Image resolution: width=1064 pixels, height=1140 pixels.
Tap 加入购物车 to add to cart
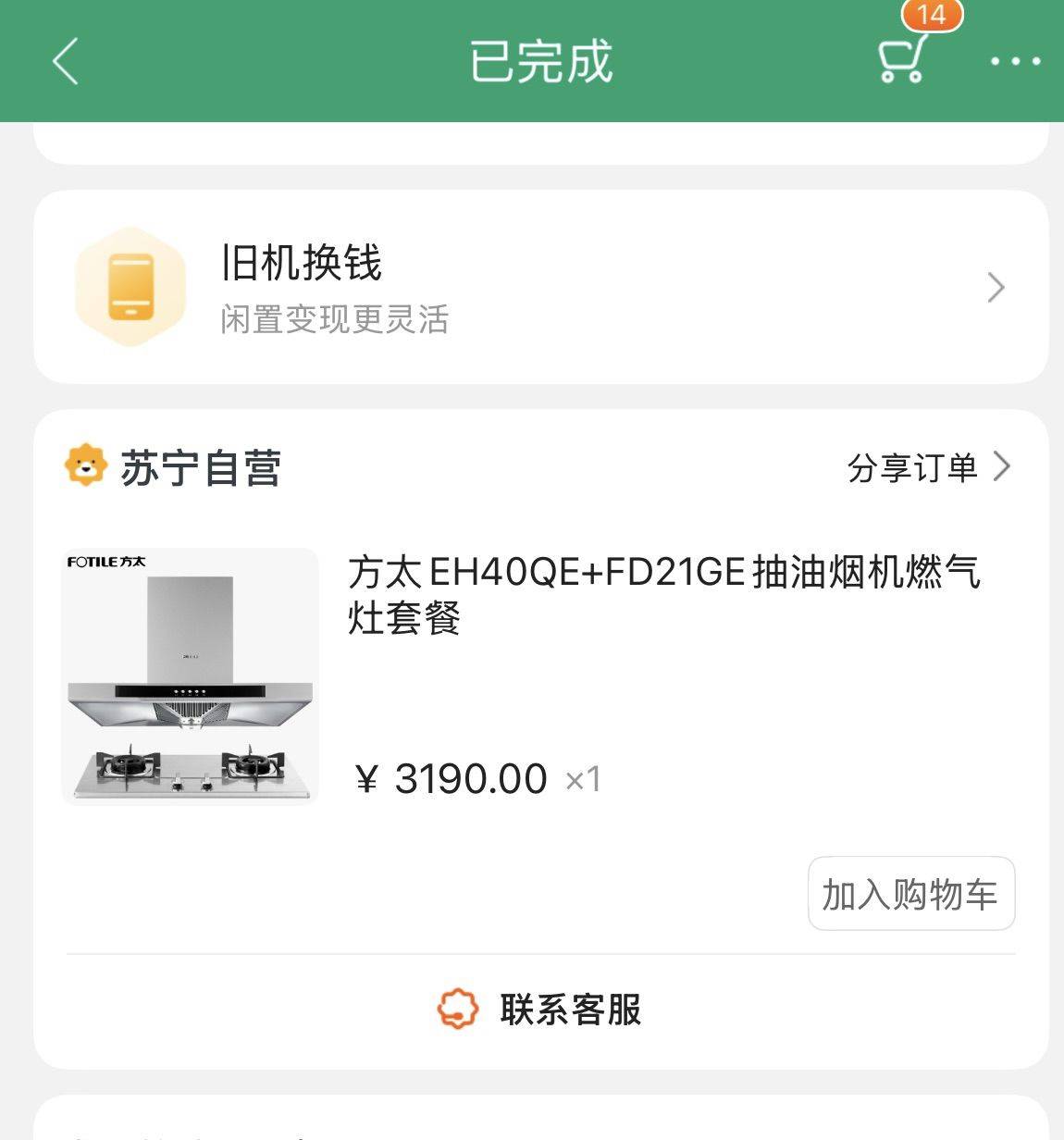pos(911,894)
